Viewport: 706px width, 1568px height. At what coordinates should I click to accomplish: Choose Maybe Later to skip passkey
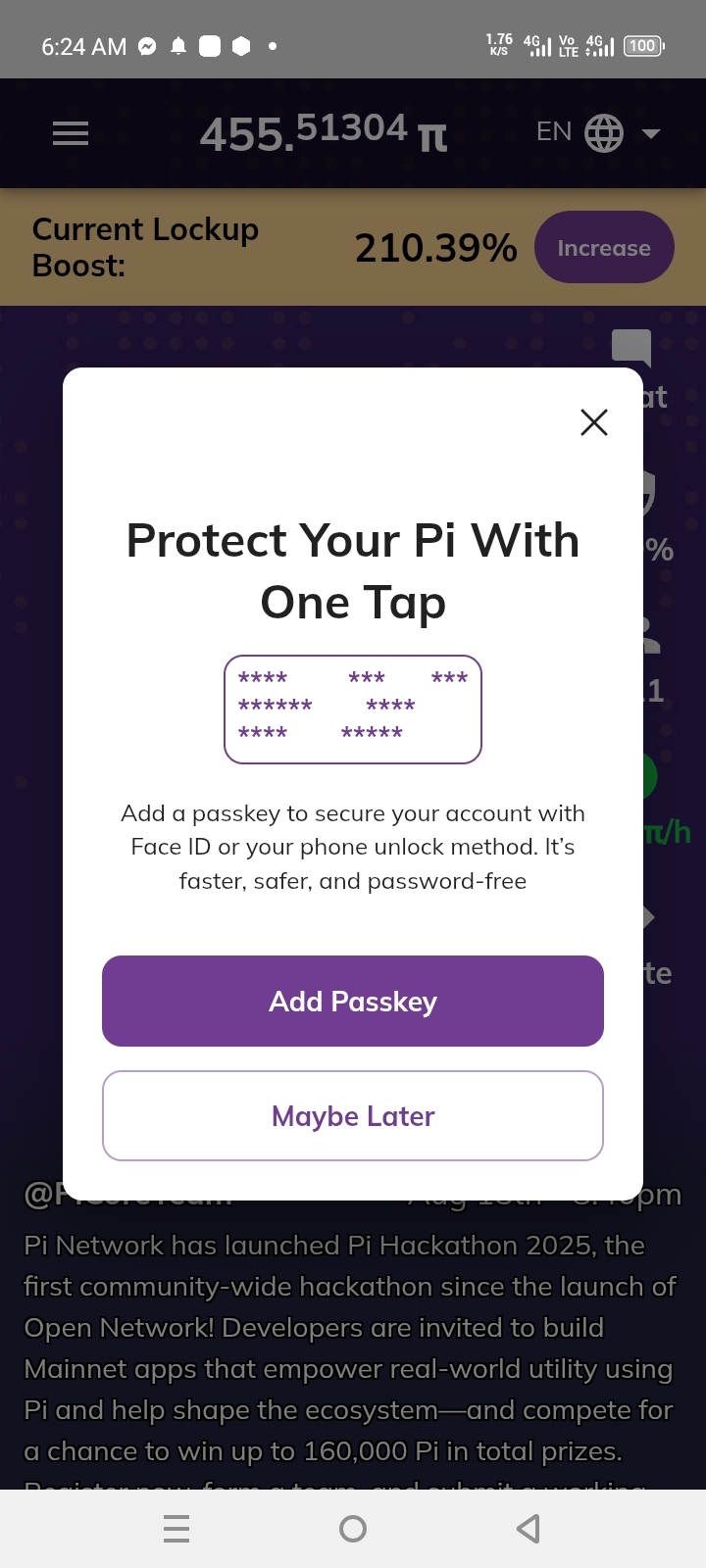(353, 1115)
